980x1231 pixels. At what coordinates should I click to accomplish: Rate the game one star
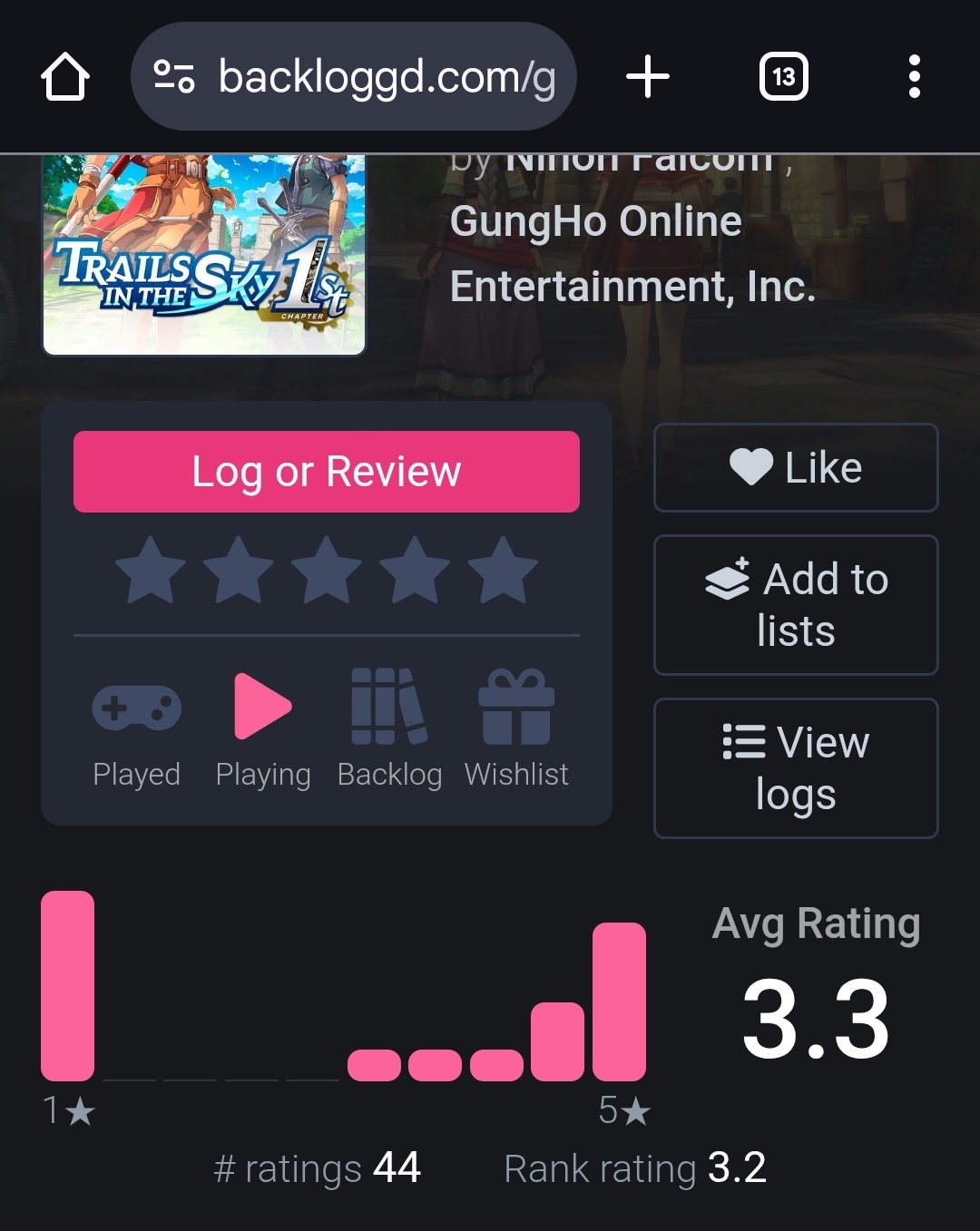(151, 571)
